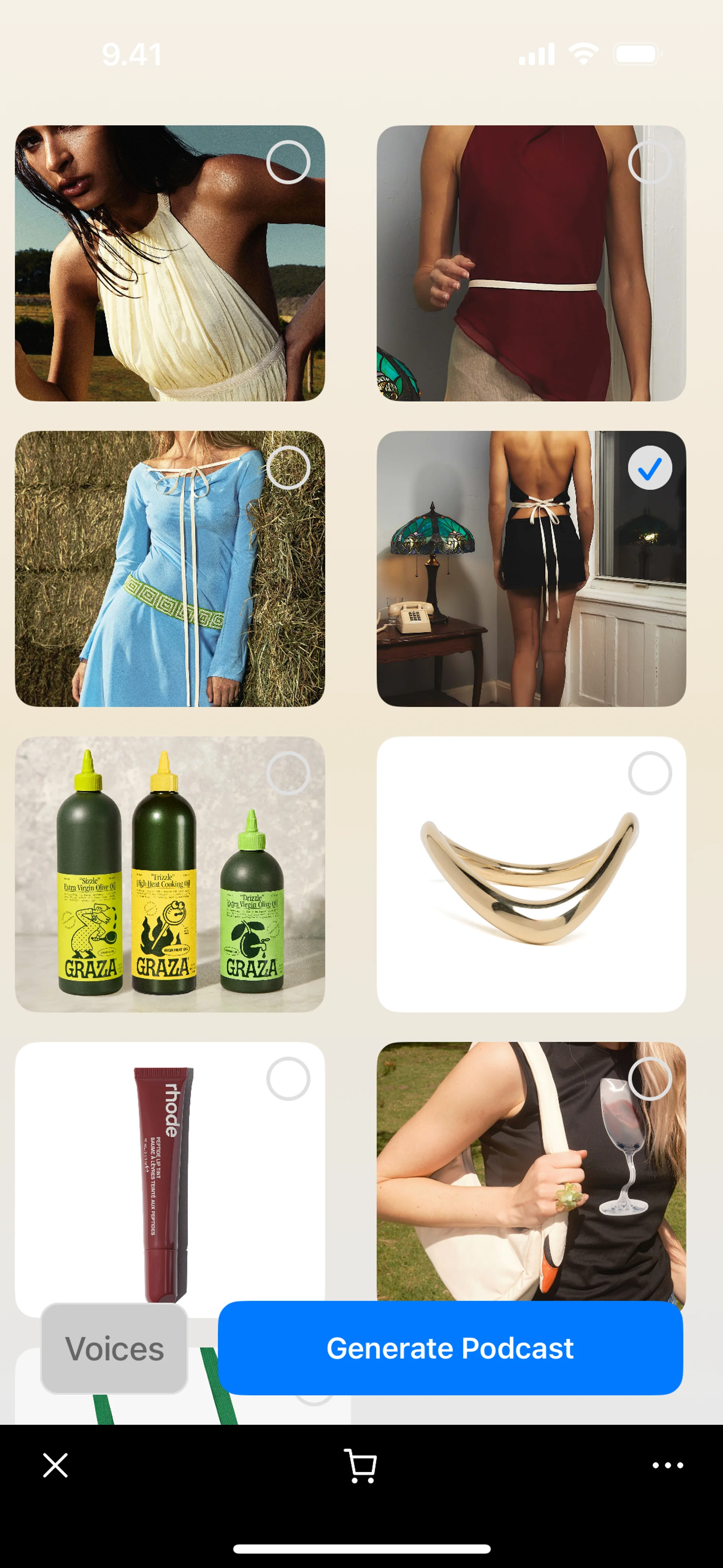Viewport: 723px width, 1568px height.
Task: Select the cream halter dress photo
Action: pyautogui.click(x=288, y=162)
